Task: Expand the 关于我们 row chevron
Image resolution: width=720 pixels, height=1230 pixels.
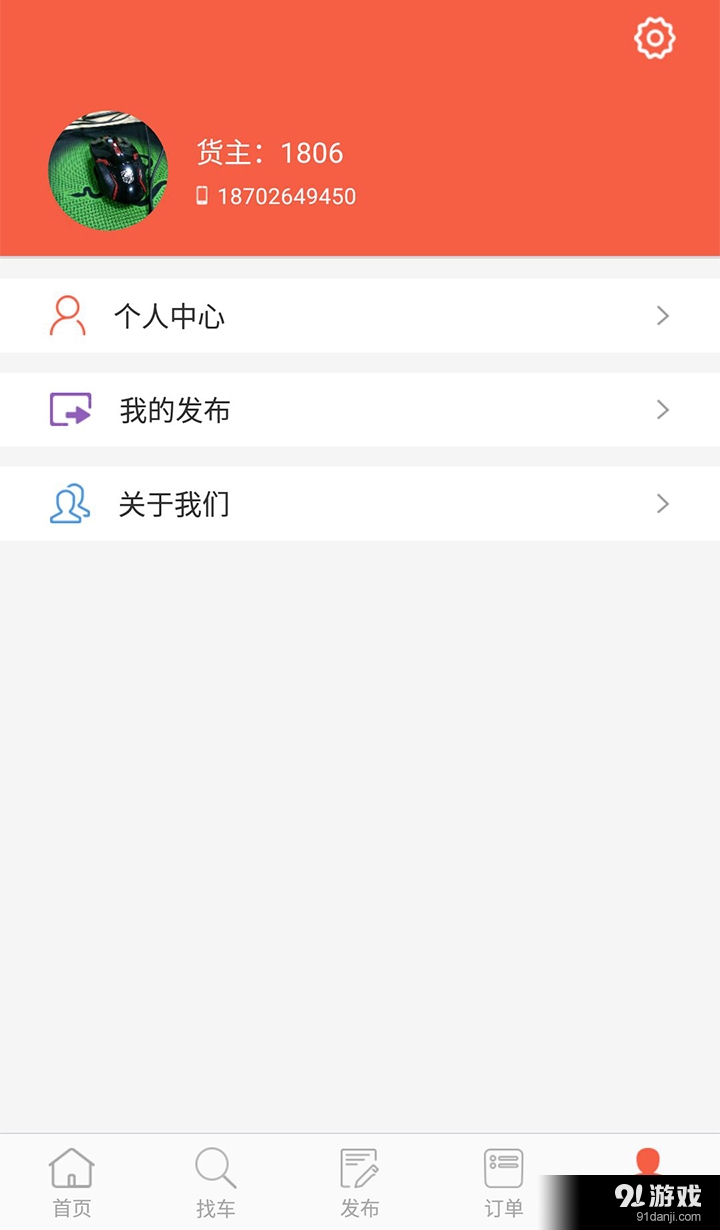Action: tap(662, 503)
